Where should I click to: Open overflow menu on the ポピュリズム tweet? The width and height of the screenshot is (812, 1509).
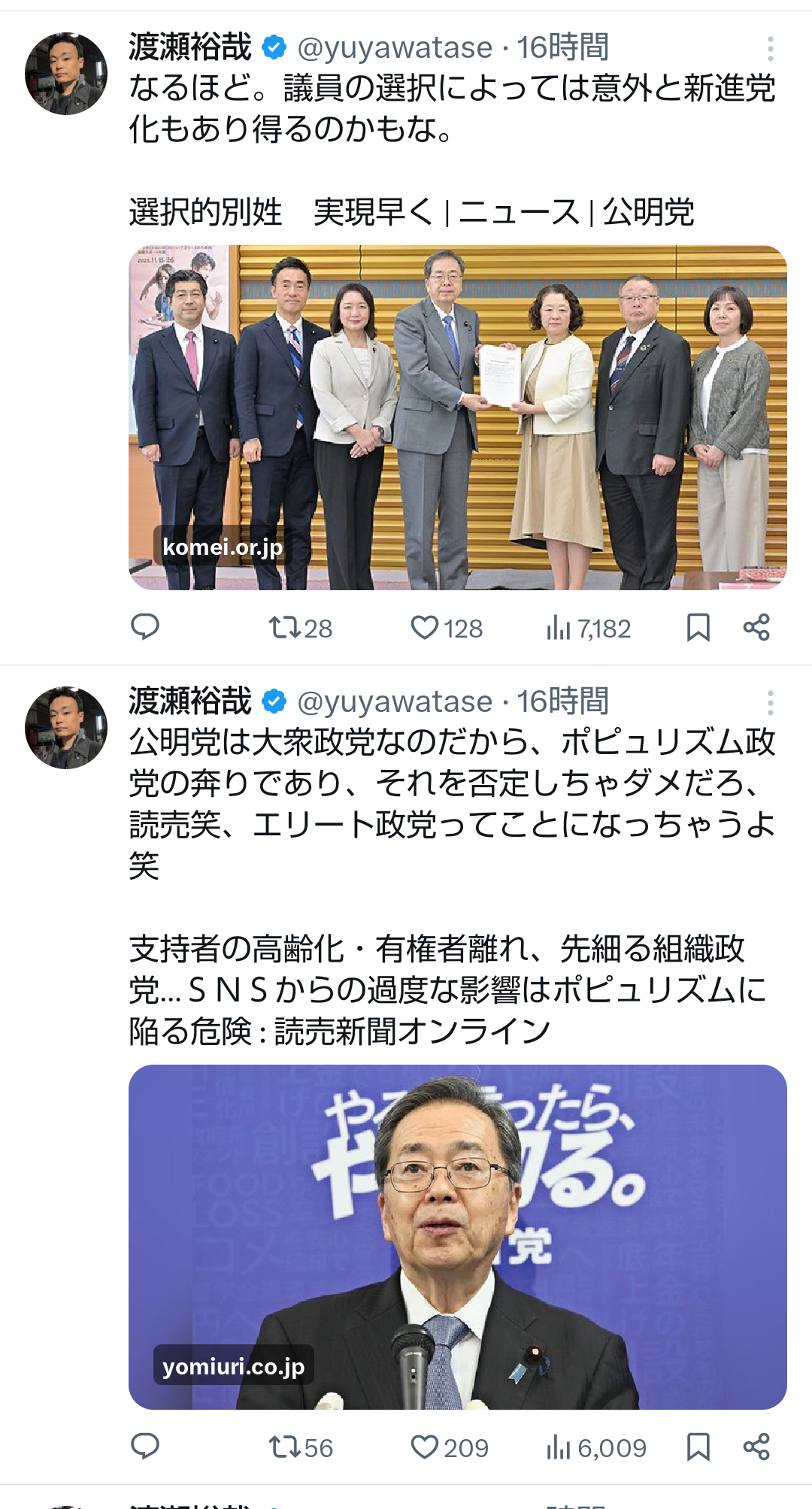tap(770, 703)
